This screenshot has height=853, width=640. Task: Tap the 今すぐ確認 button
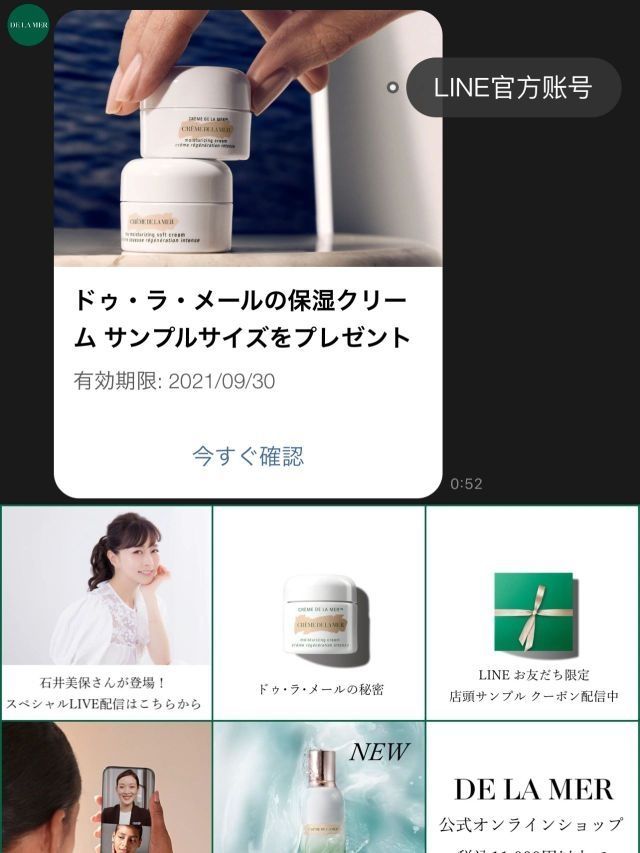click(x=248, y=456)
